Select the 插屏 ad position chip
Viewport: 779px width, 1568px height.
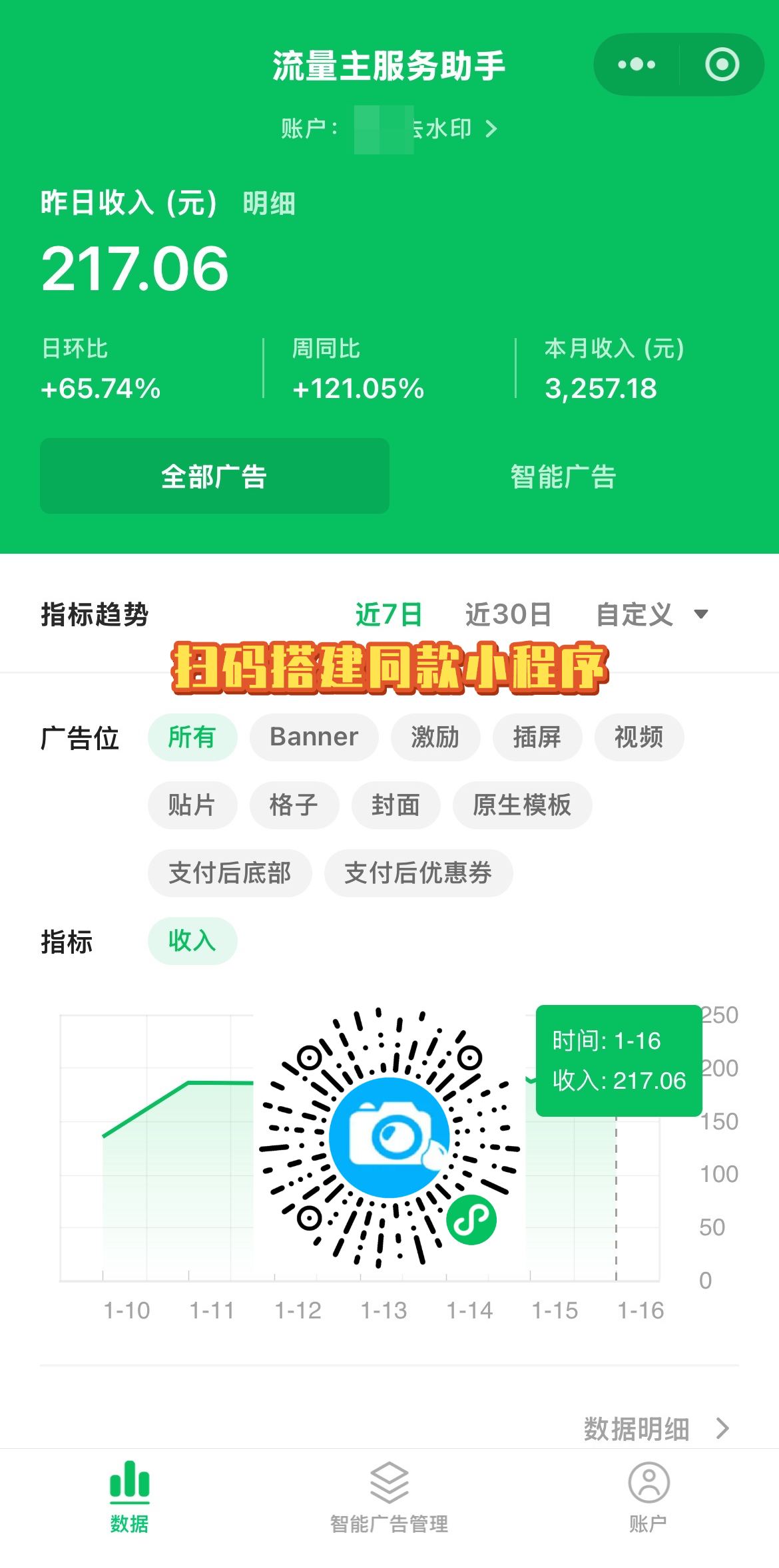tap(537, 737)
